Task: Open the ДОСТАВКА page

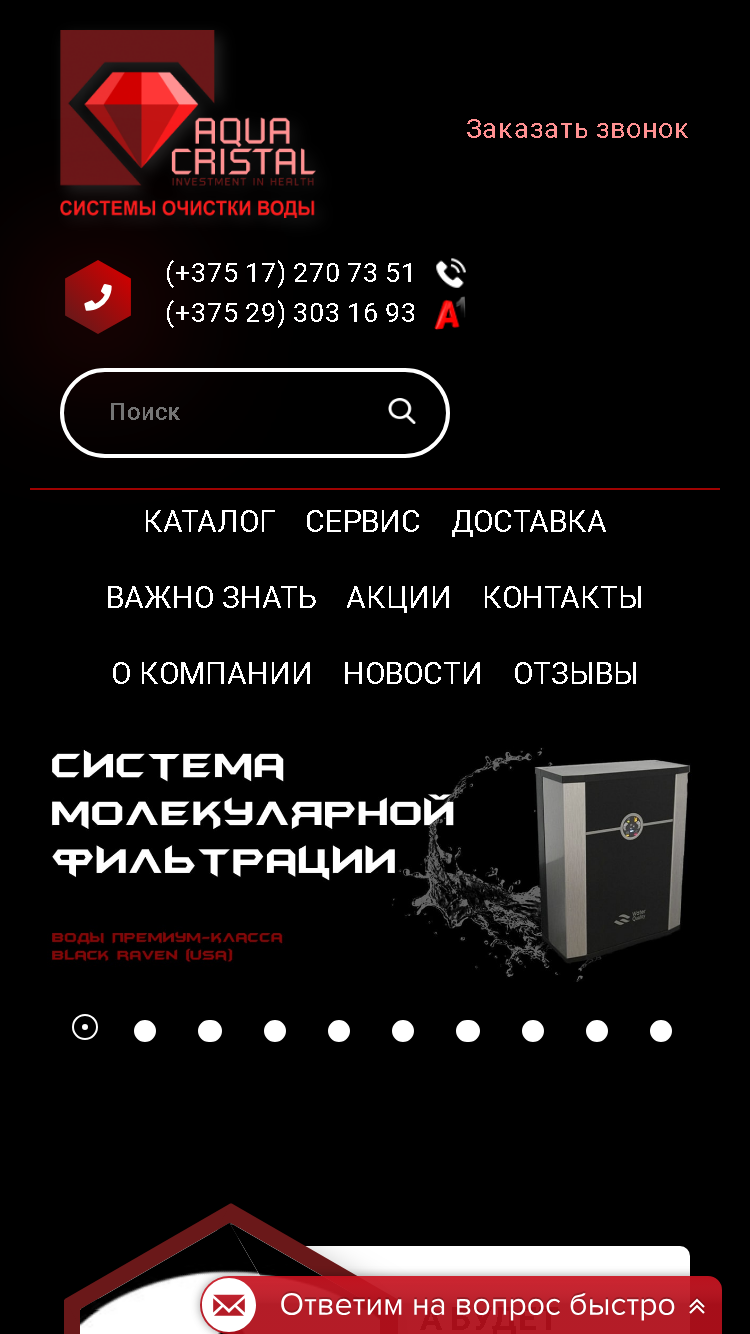Action: coord(529,521)
